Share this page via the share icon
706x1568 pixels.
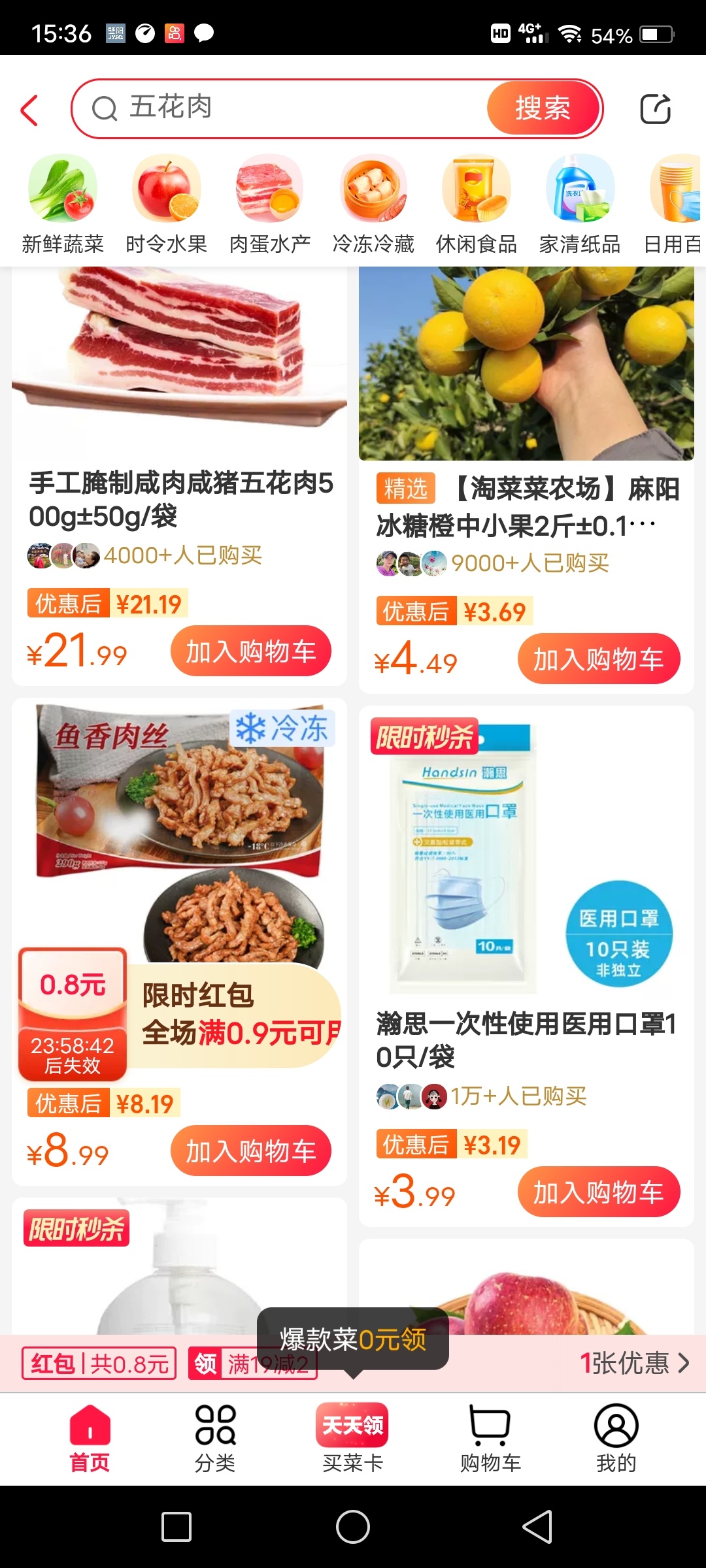coord(655,108)
